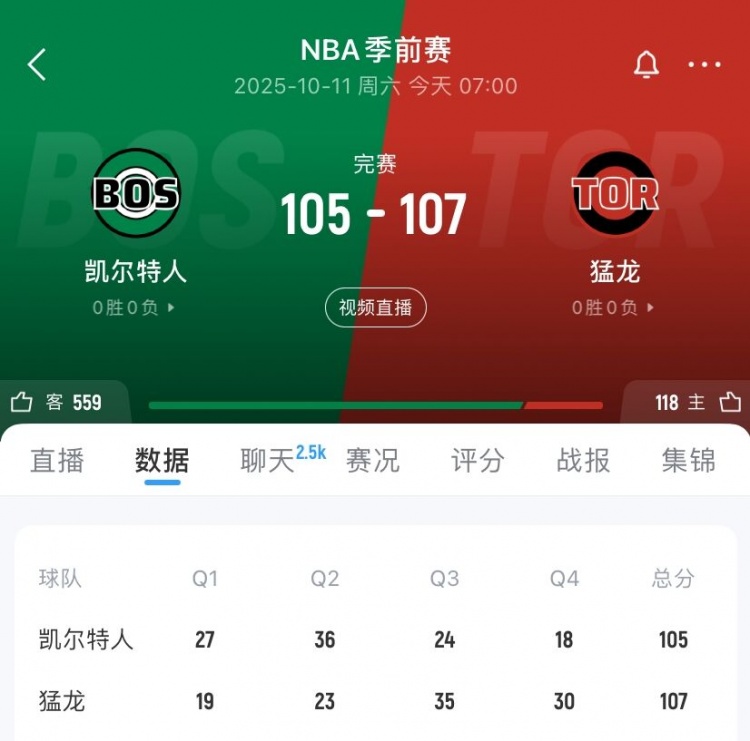Screen dimensions: 750x741
Task: Open the 凯尔特人 team page via BOS logo
Action: [x=136, y=193]
